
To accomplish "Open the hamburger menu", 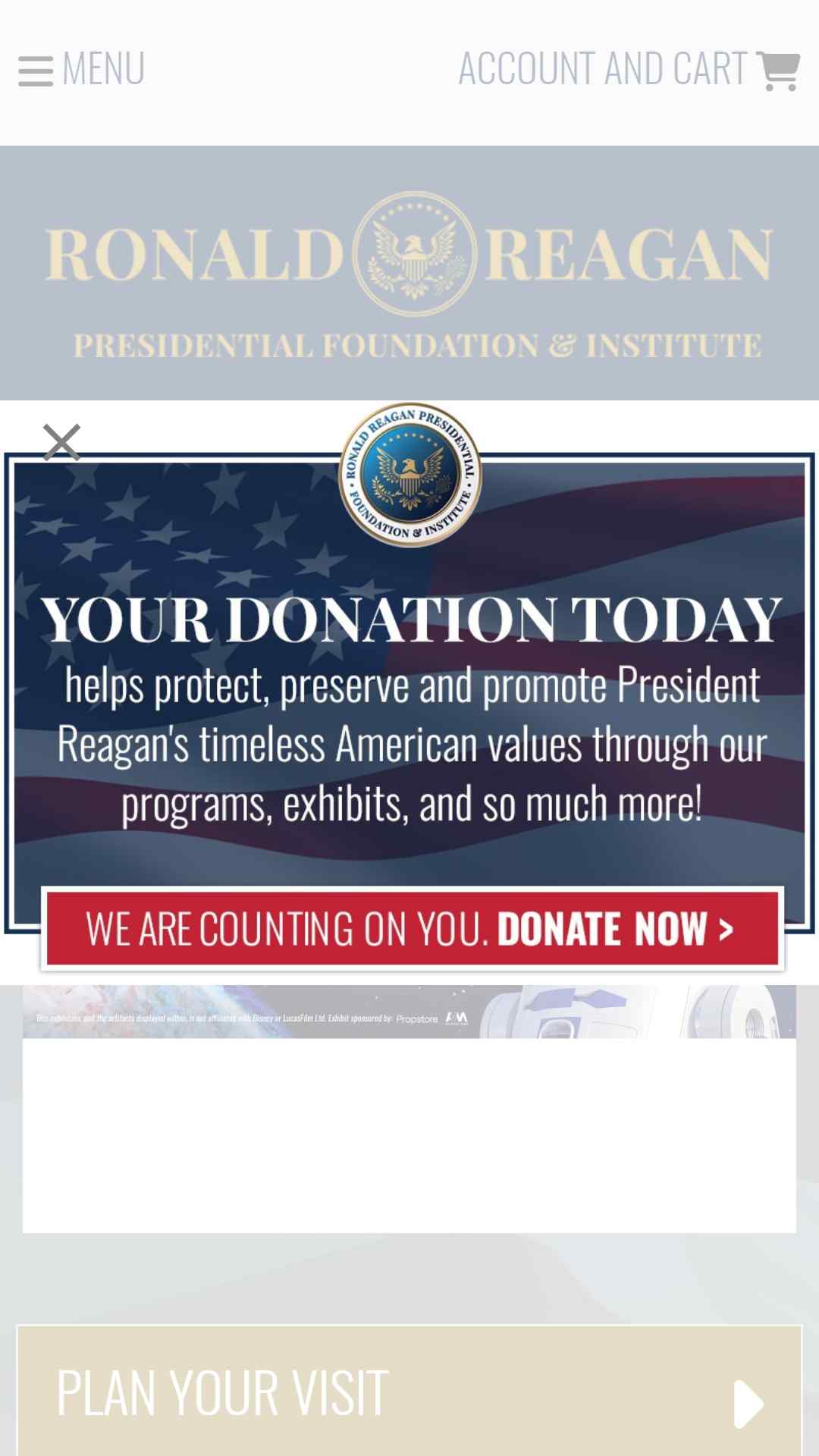I will pyautogui.click(x=81, y=70).
